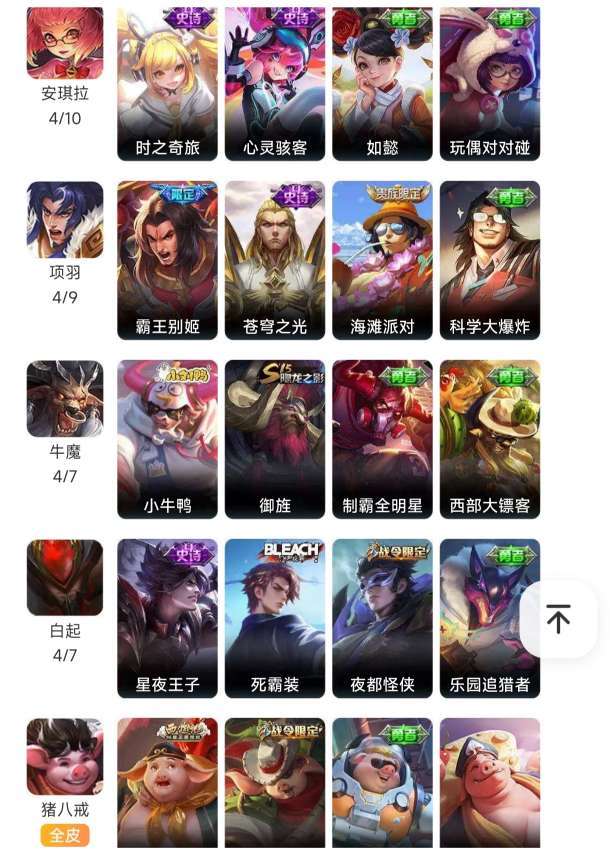Open the 猪八戒 hero avatar
The height and width of the screenshot is (851, 610).
tap(65, 757)
